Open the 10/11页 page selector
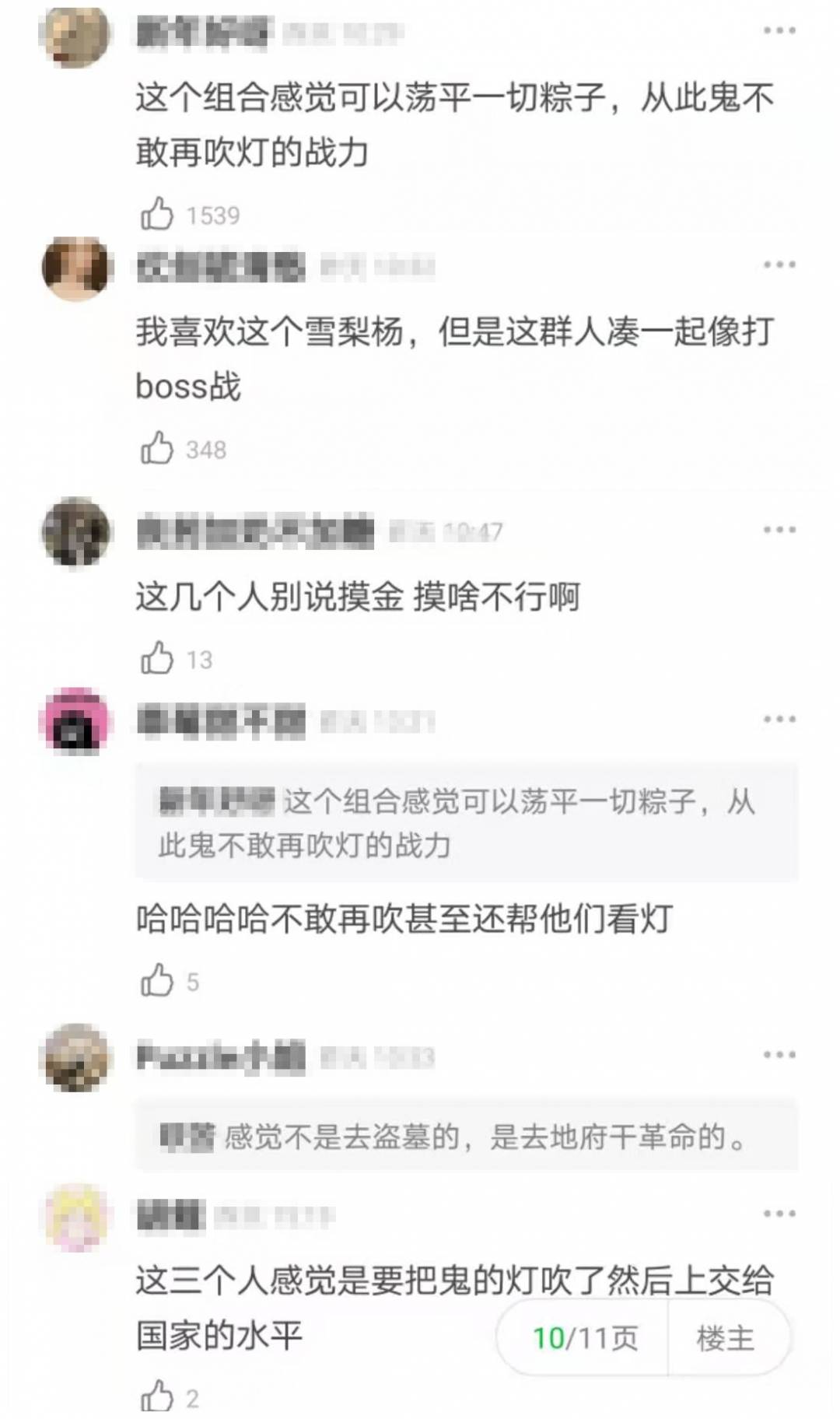840x1419 pixels. [585, 1338]
